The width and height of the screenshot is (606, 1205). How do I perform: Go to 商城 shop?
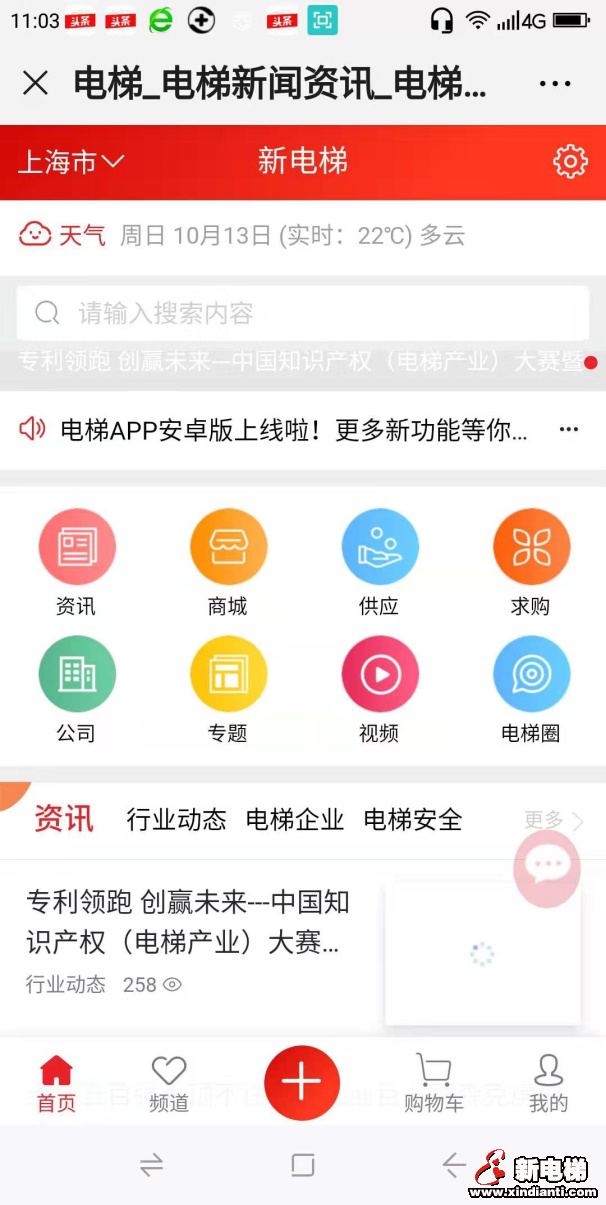228,548
